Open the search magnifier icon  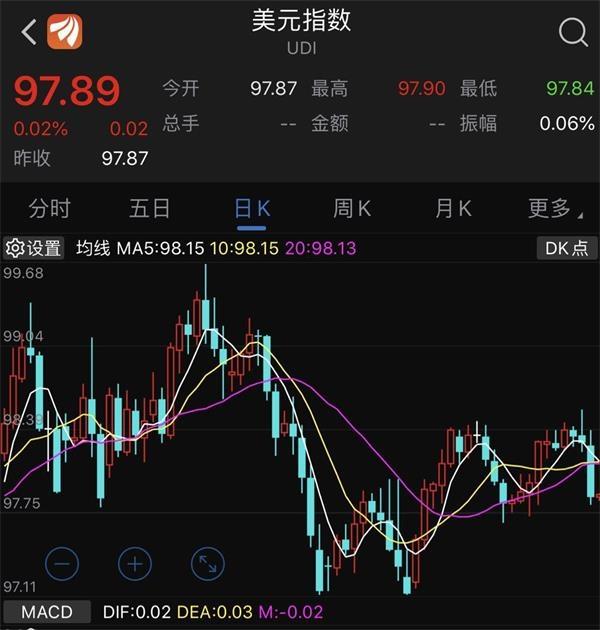click(x=573, y=32)
